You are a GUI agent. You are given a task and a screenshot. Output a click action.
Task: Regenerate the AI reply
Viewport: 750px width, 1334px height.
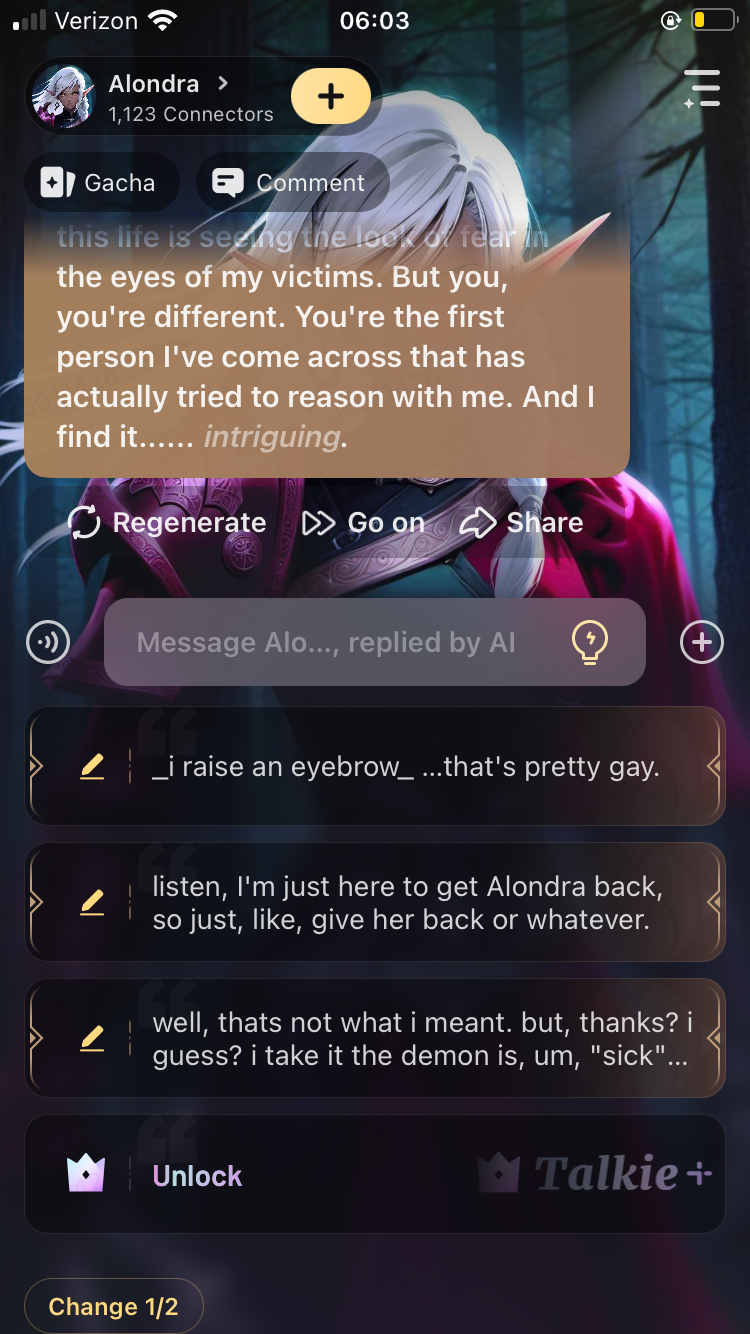coord(167,523)
